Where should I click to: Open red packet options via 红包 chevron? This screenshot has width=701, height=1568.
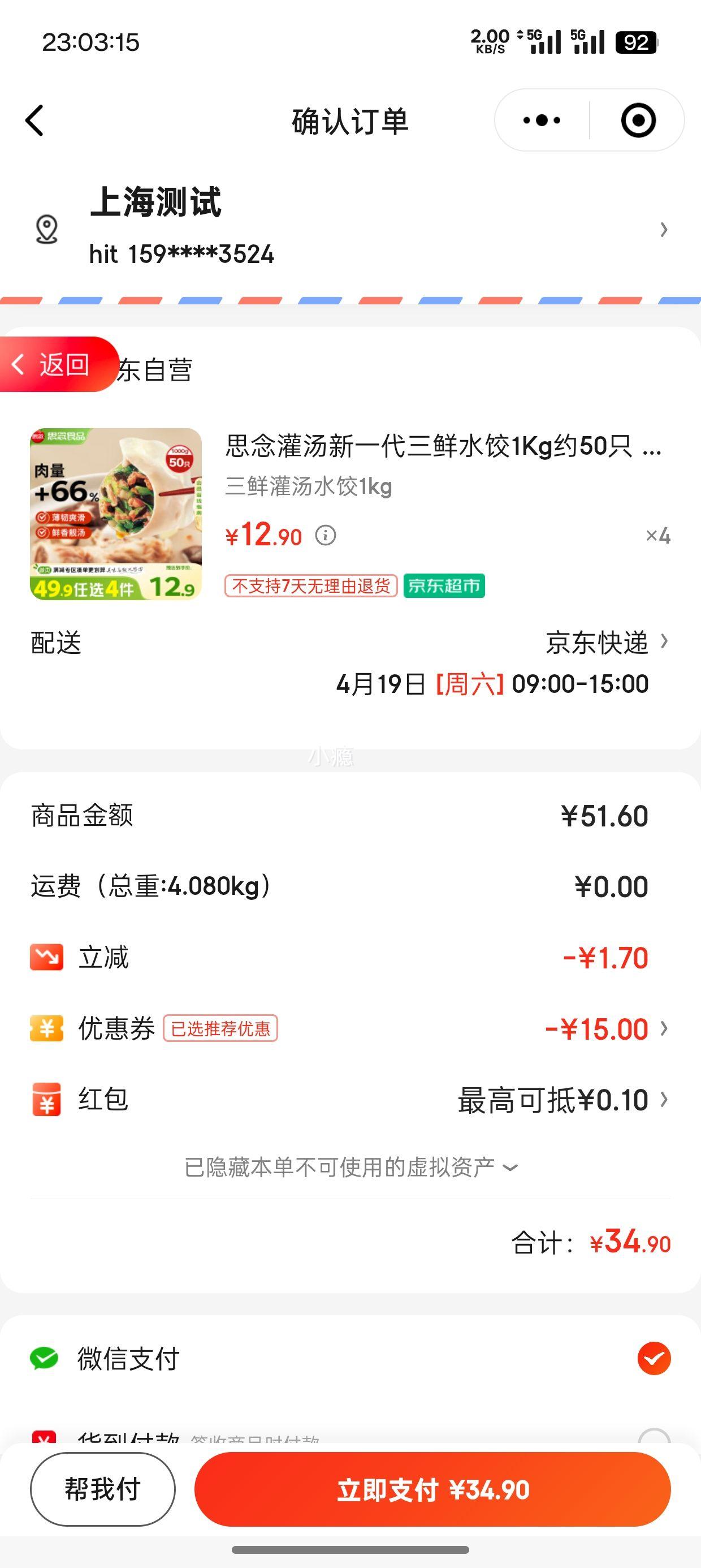(x=663, y=1099)
